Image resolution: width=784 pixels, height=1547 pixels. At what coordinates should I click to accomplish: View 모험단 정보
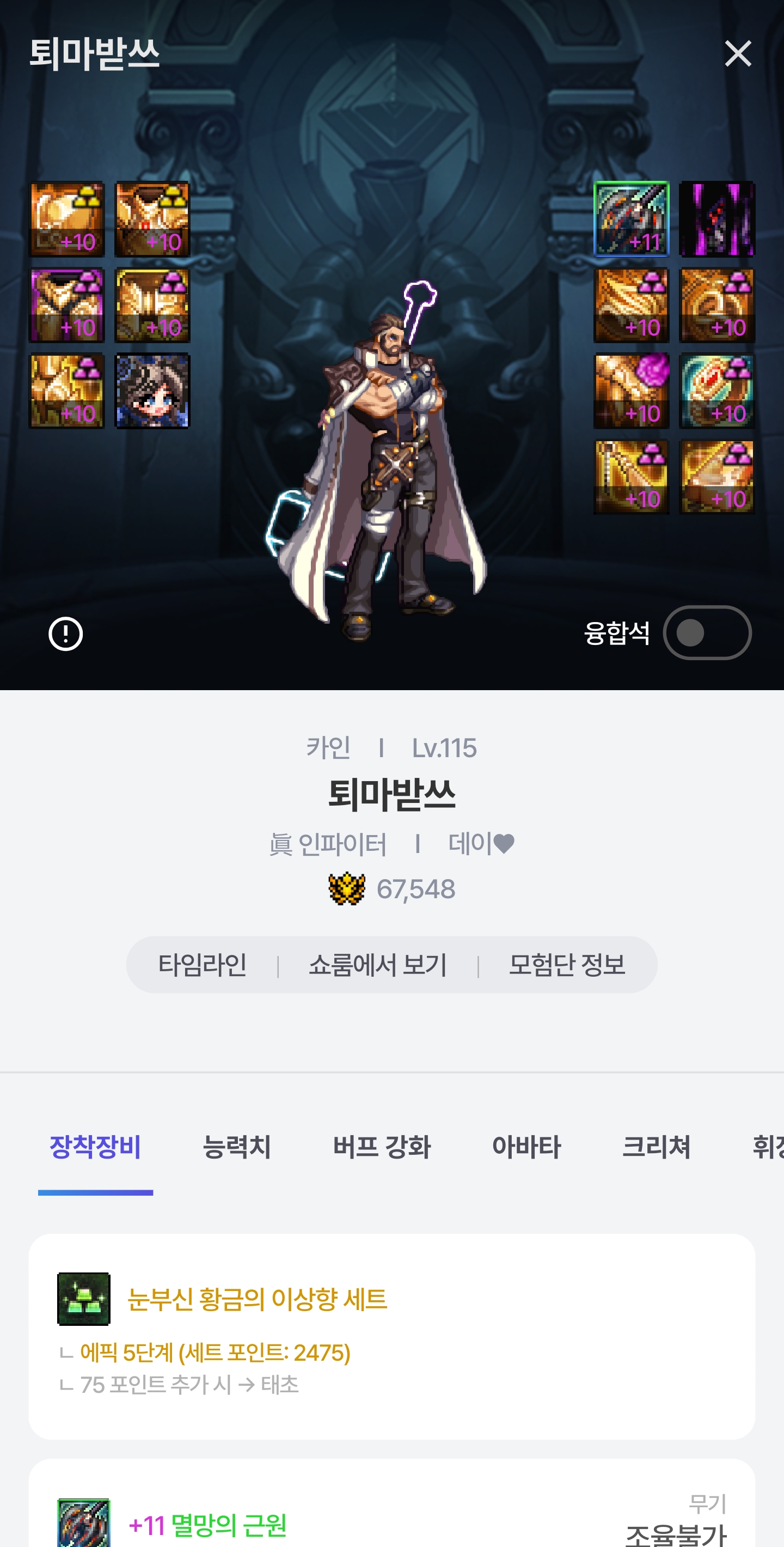pyautogui.click(x=567, y=965)
